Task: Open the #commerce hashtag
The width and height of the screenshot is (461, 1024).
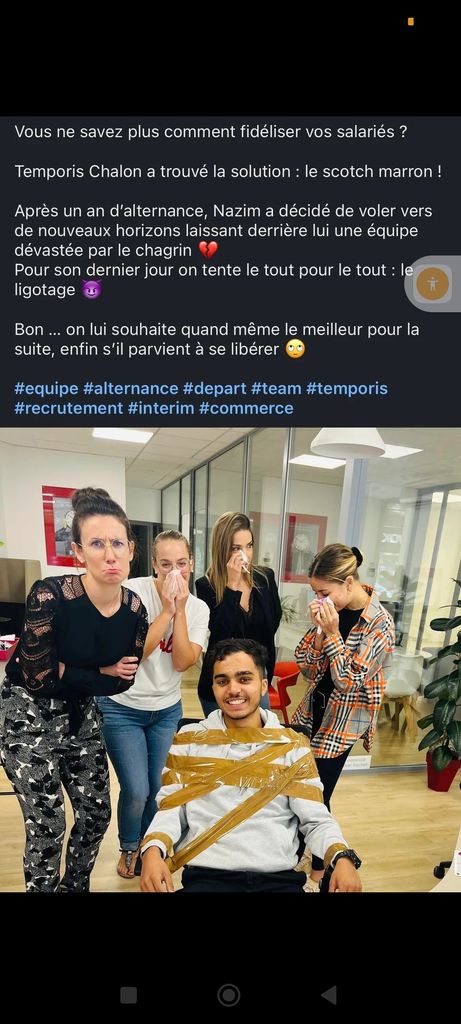Action: (x=246, y=409)
